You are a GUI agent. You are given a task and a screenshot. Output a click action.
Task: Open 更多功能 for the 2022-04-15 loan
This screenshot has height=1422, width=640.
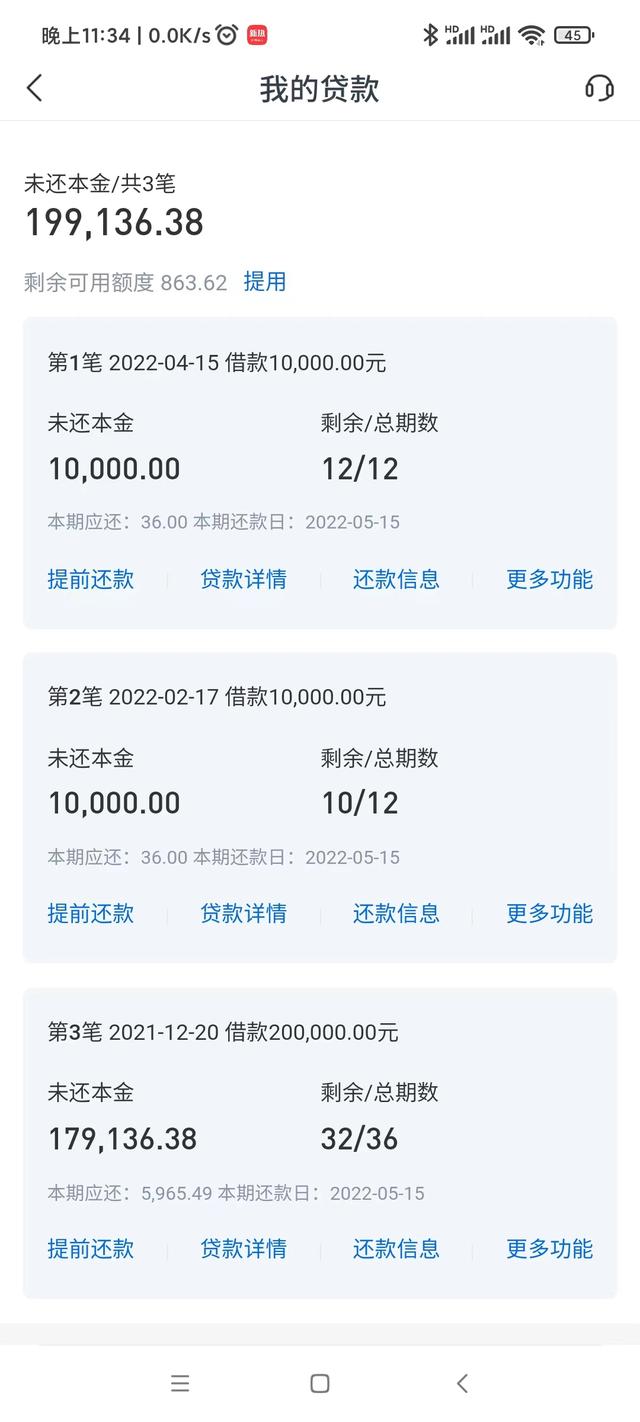tap(549, 579)
